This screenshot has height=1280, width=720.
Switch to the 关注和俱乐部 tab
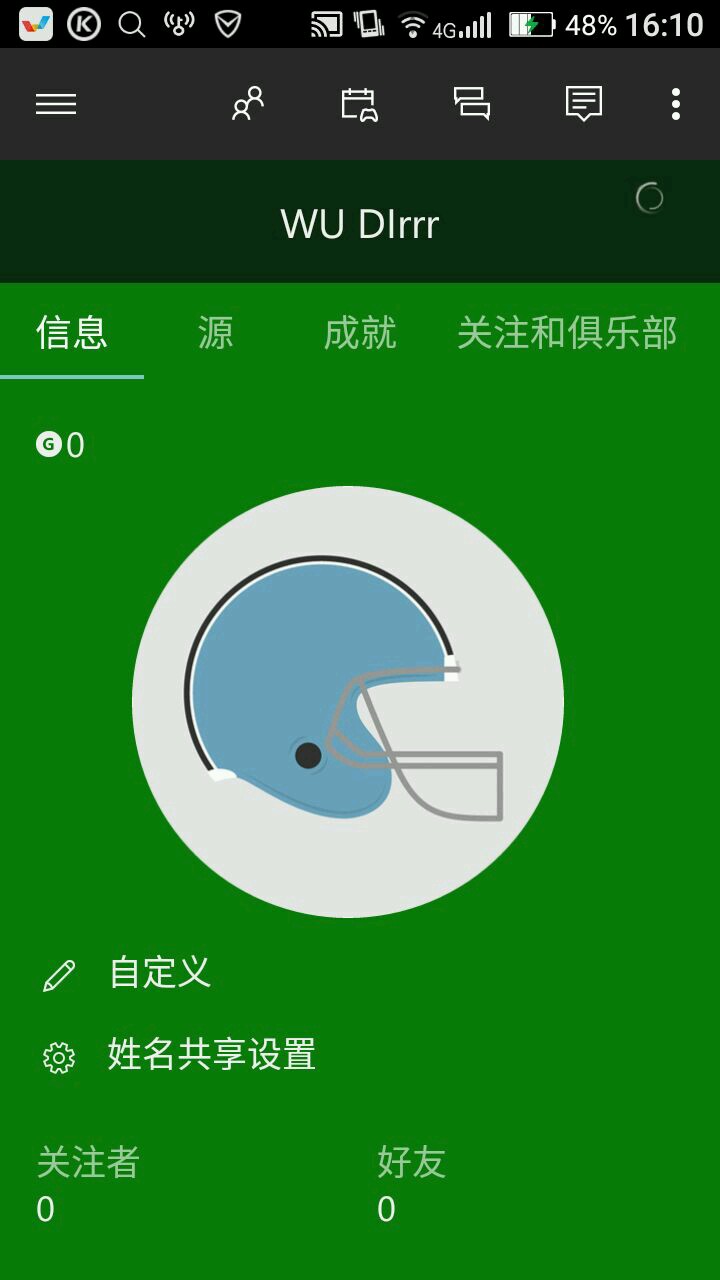pos(567,333)
